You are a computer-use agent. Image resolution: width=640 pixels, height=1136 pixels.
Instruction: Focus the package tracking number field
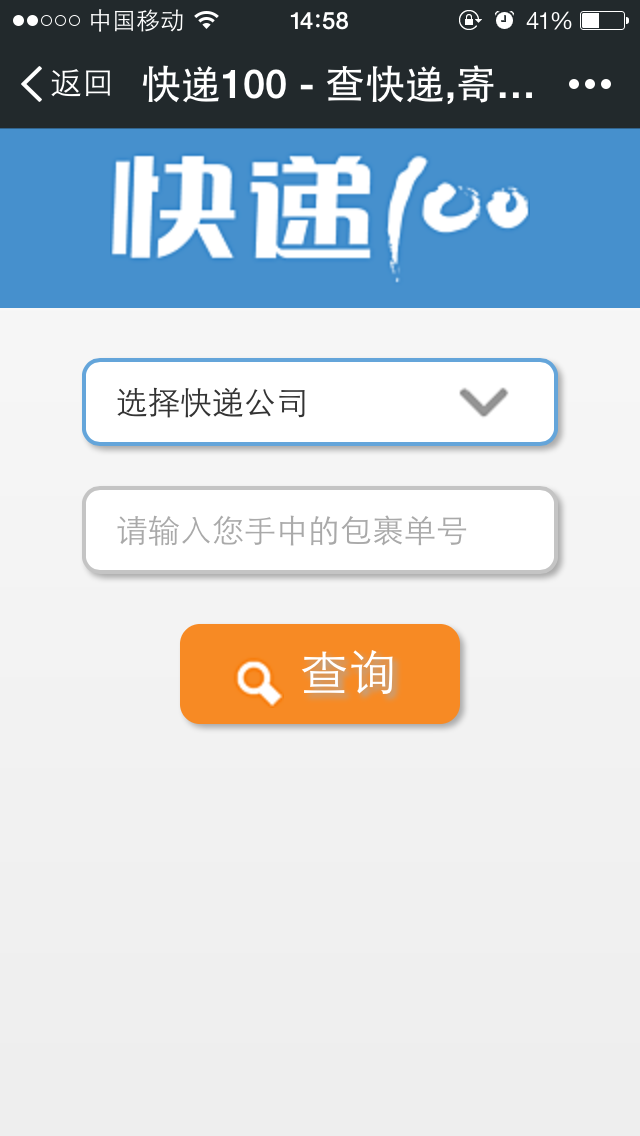coord(319,530)
